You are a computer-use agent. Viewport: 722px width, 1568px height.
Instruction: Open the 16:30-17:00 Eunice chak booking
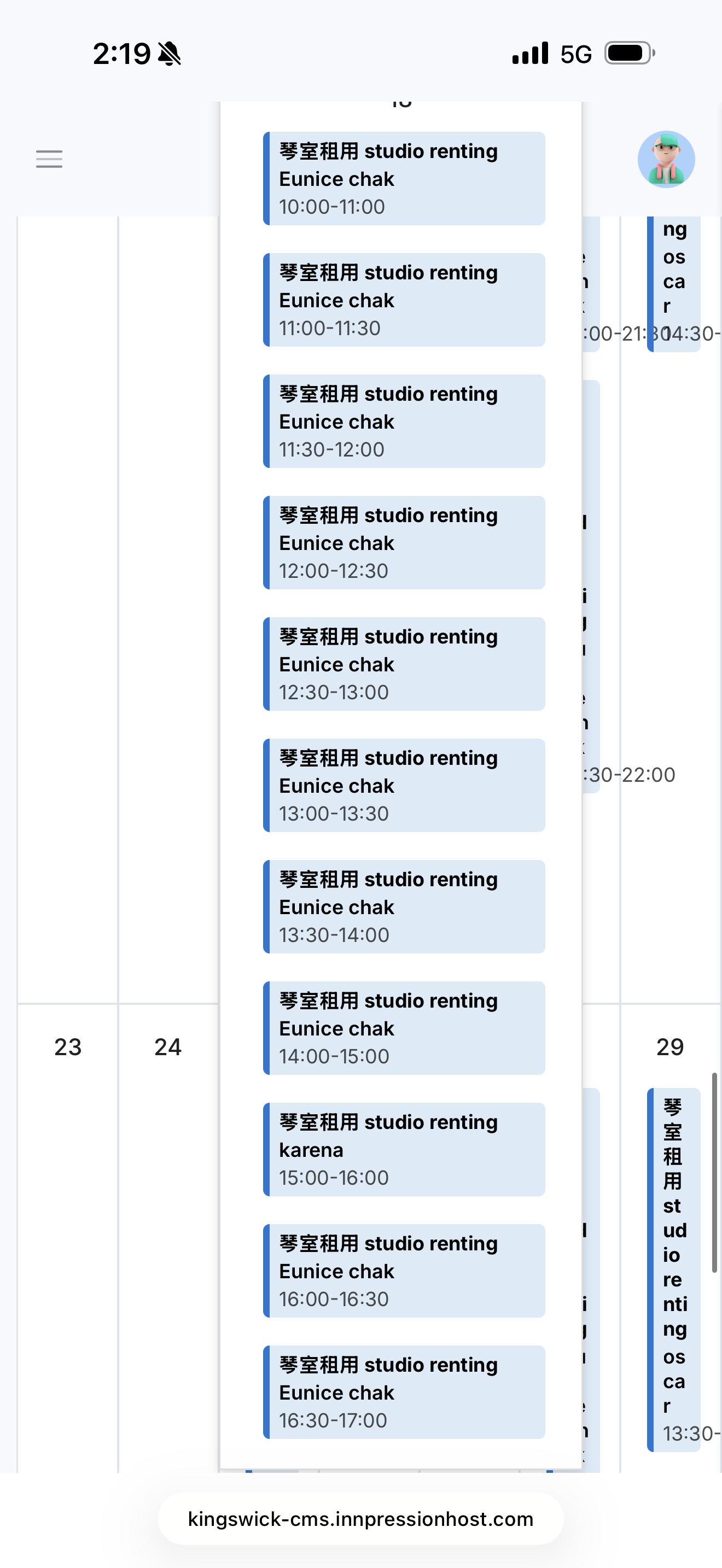(404, 1392)
